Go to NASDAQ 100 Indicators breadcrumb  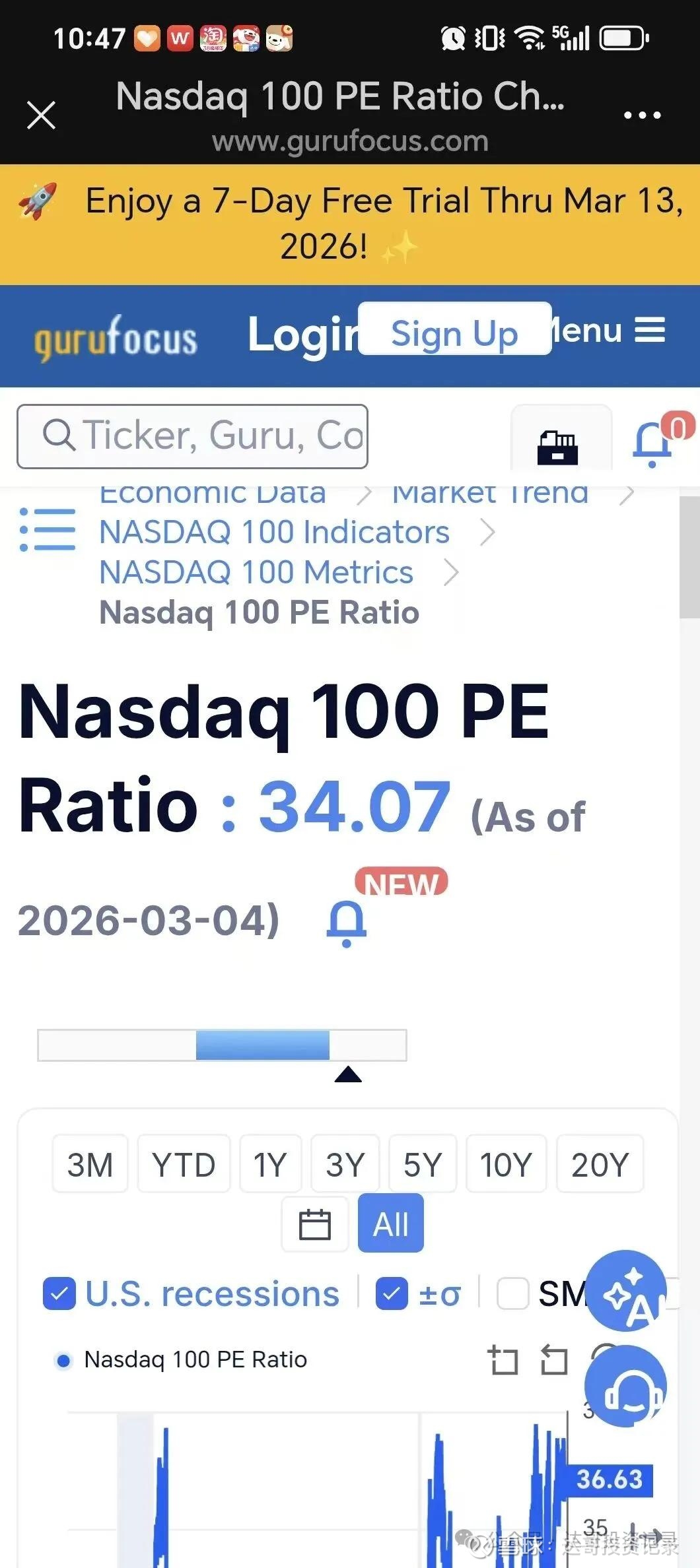pyautogui.click(x=274, y=532)
